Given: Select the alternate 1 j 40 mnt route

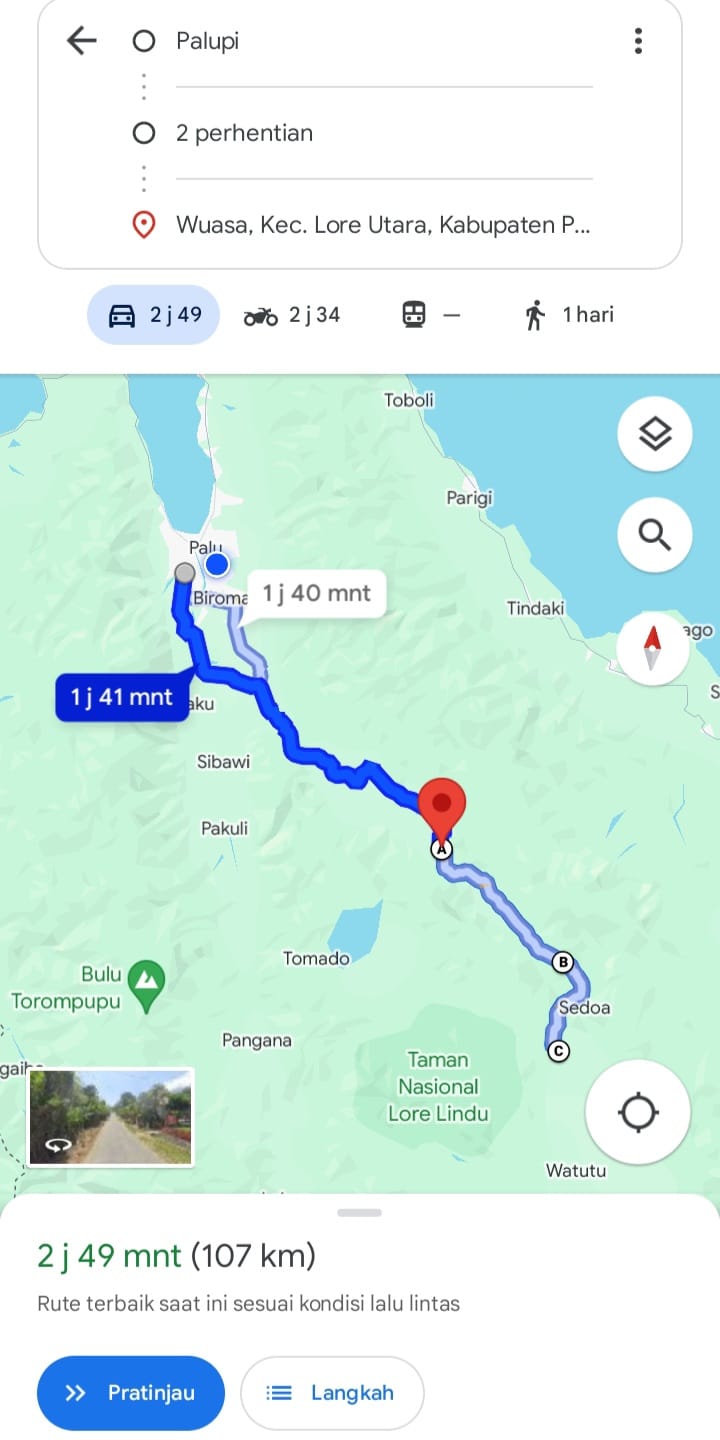Looking at the screenshot, I should point(317,593).
